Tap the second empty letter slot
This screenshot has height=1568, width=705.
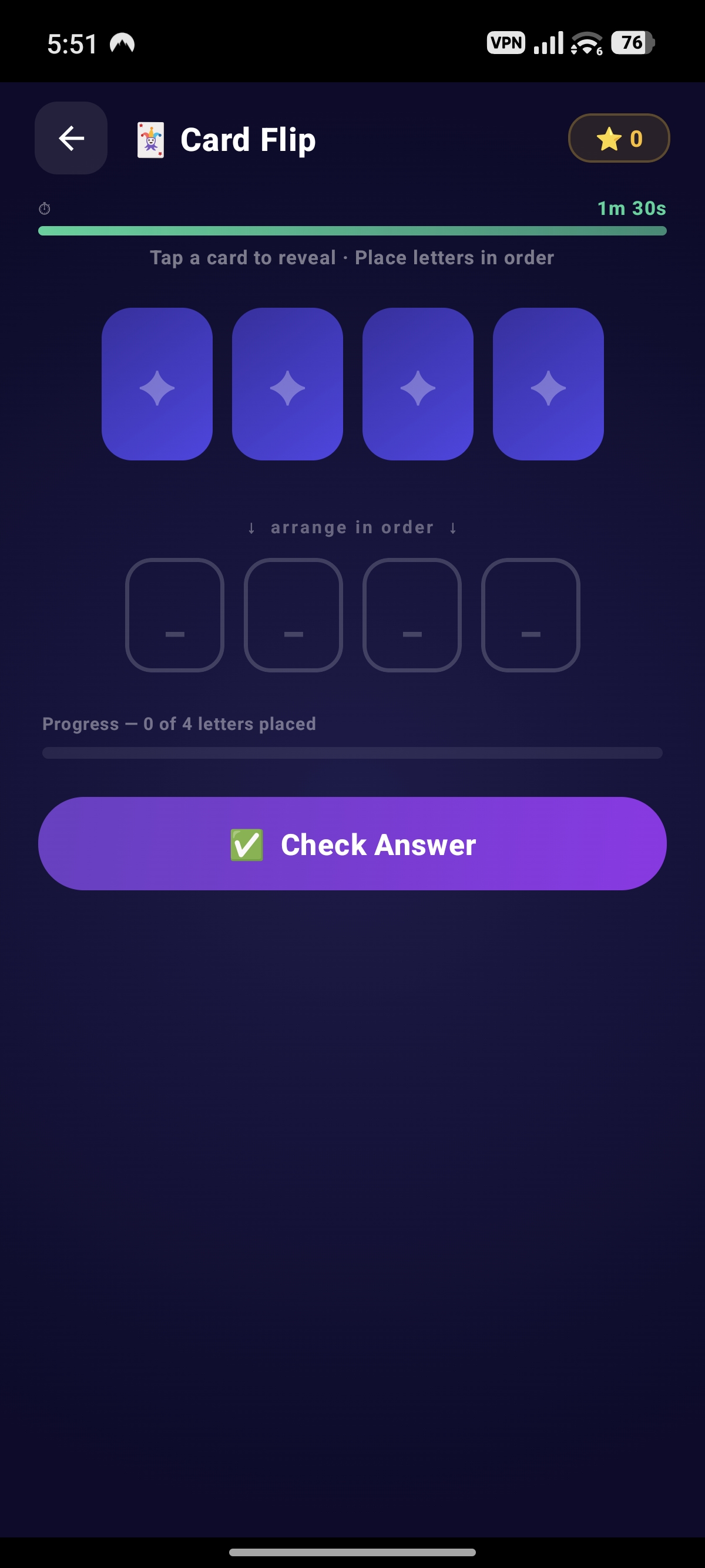(x=293, y=615)
